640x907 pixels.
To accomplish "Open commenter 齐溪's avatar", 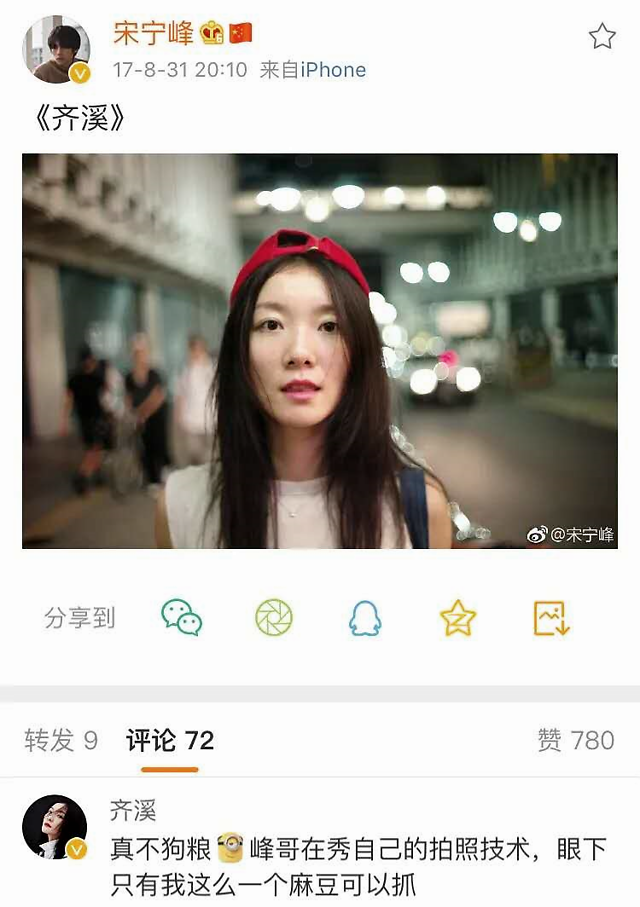I will coord(55,827).
